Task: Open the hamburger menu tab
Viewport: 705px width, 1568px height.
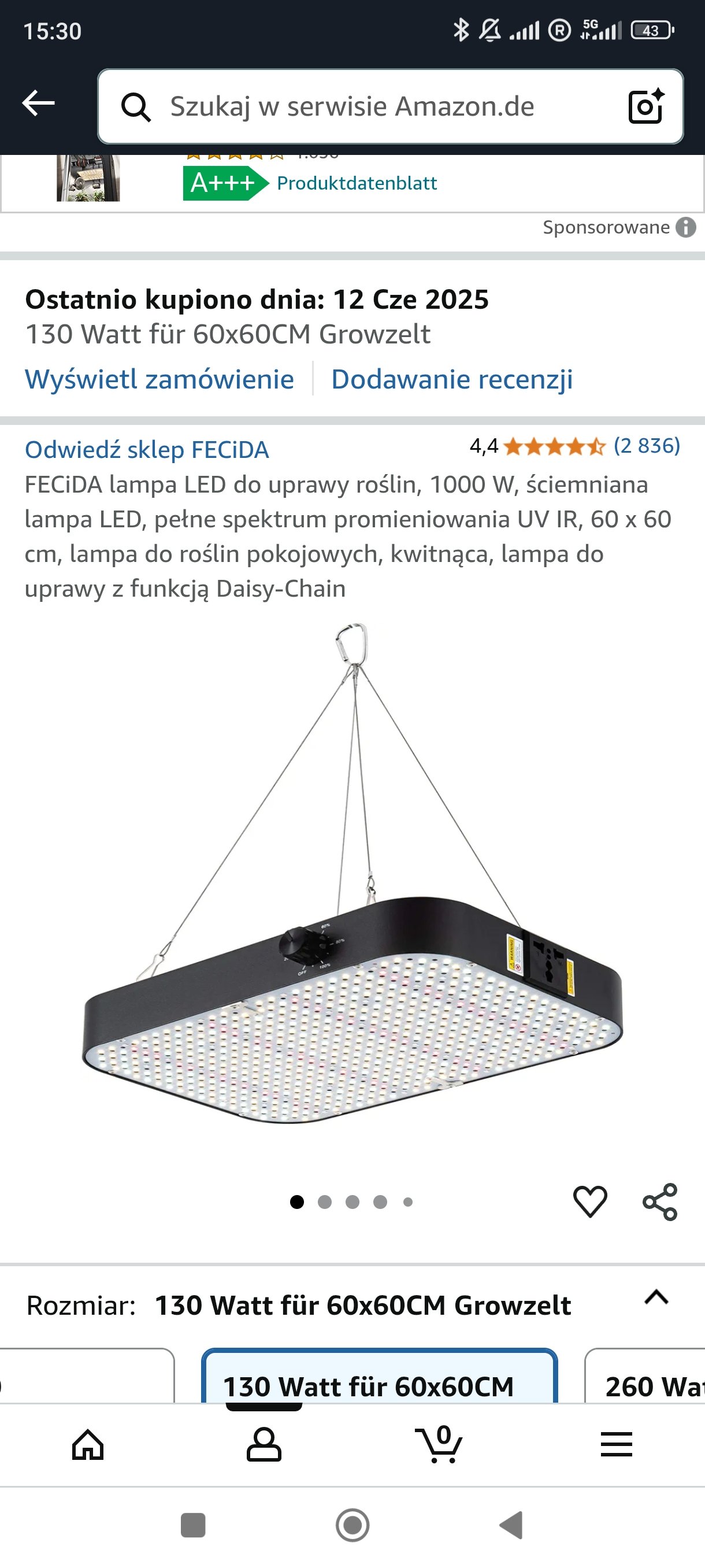Action: click(616, 1444)
